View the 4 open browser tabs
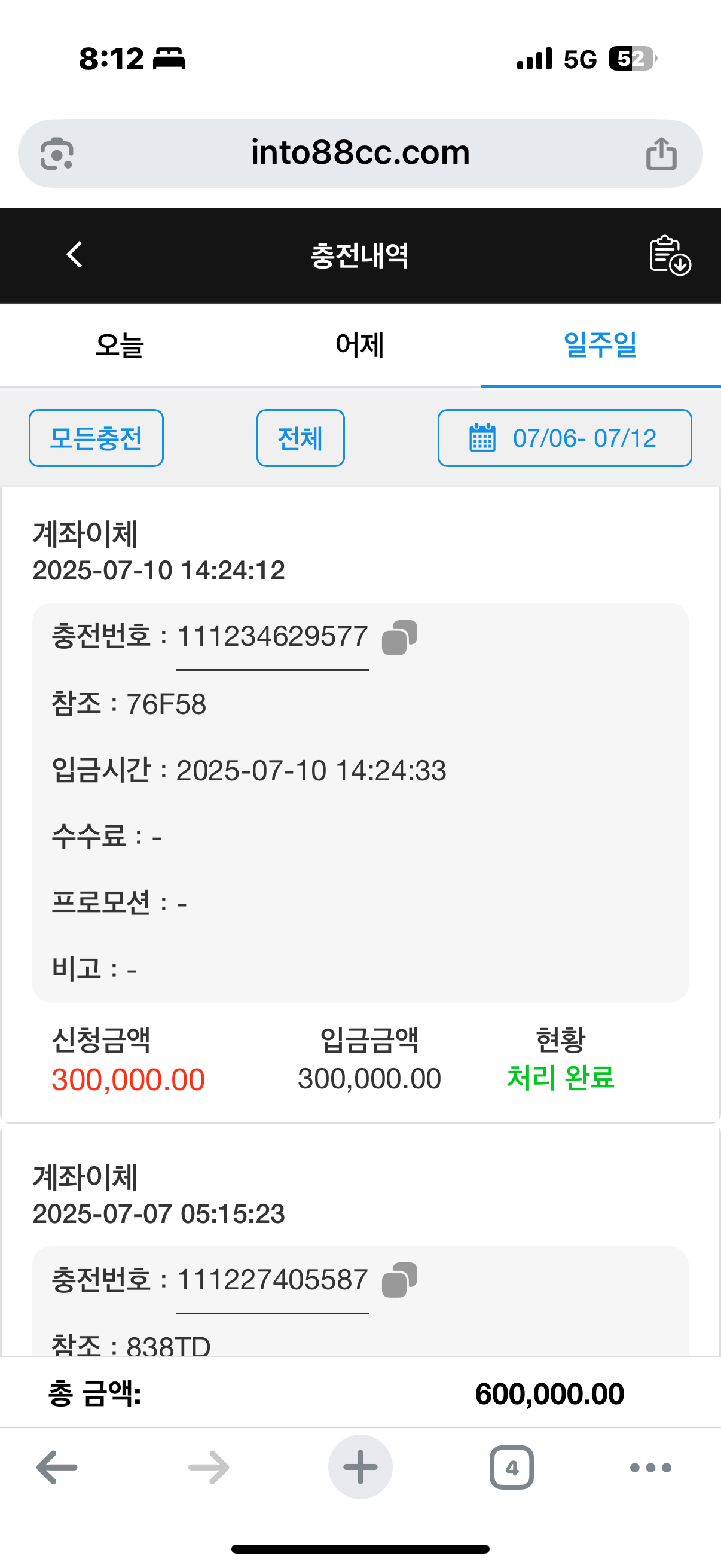This screenshot has height=1568, width=721. [512, 1468]
